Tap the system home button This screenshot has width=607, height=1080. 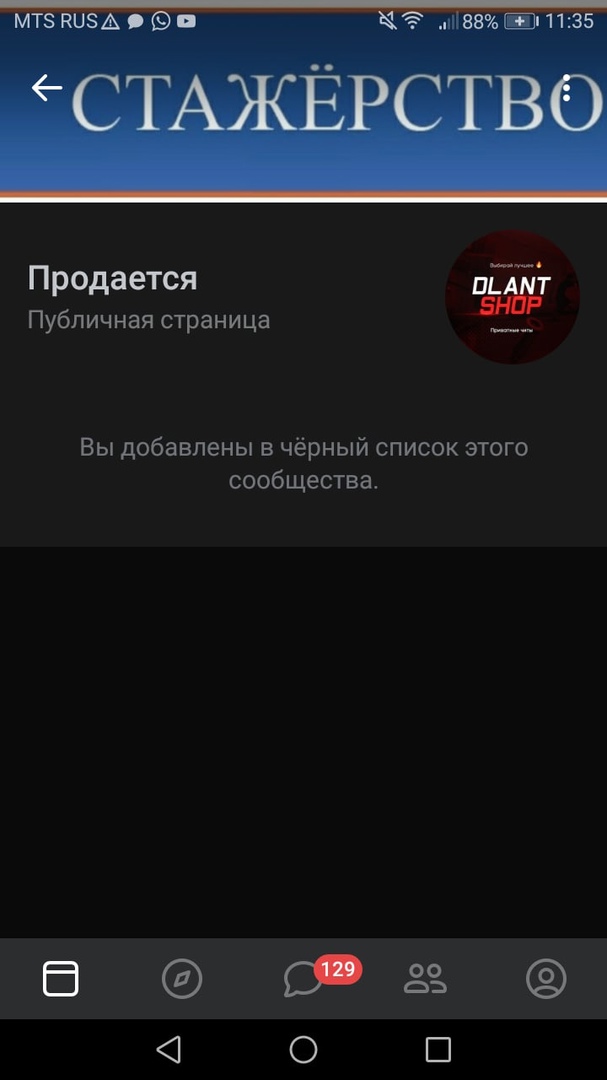(x=303, y=1049)
